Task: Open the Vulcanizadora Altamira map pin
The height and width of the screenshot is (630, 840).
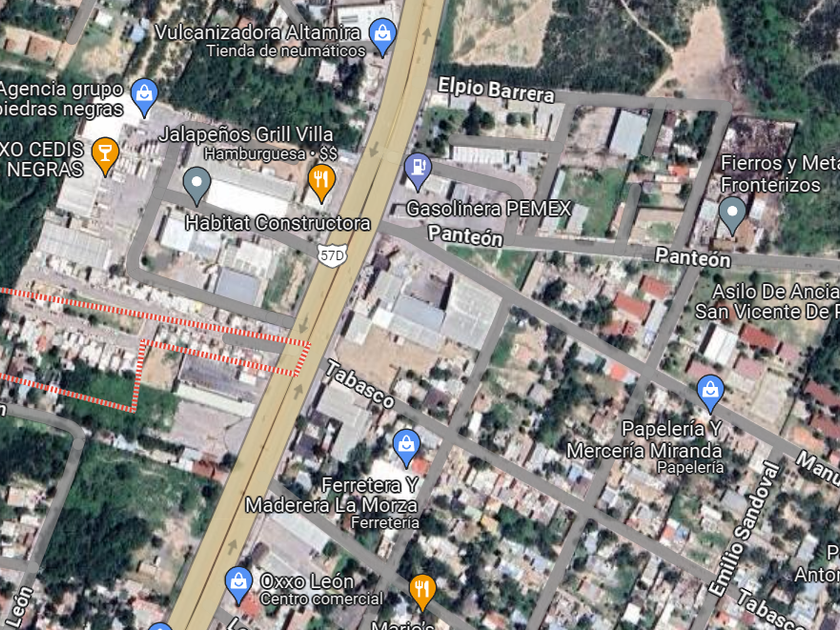Action: (x=382, y=35)
